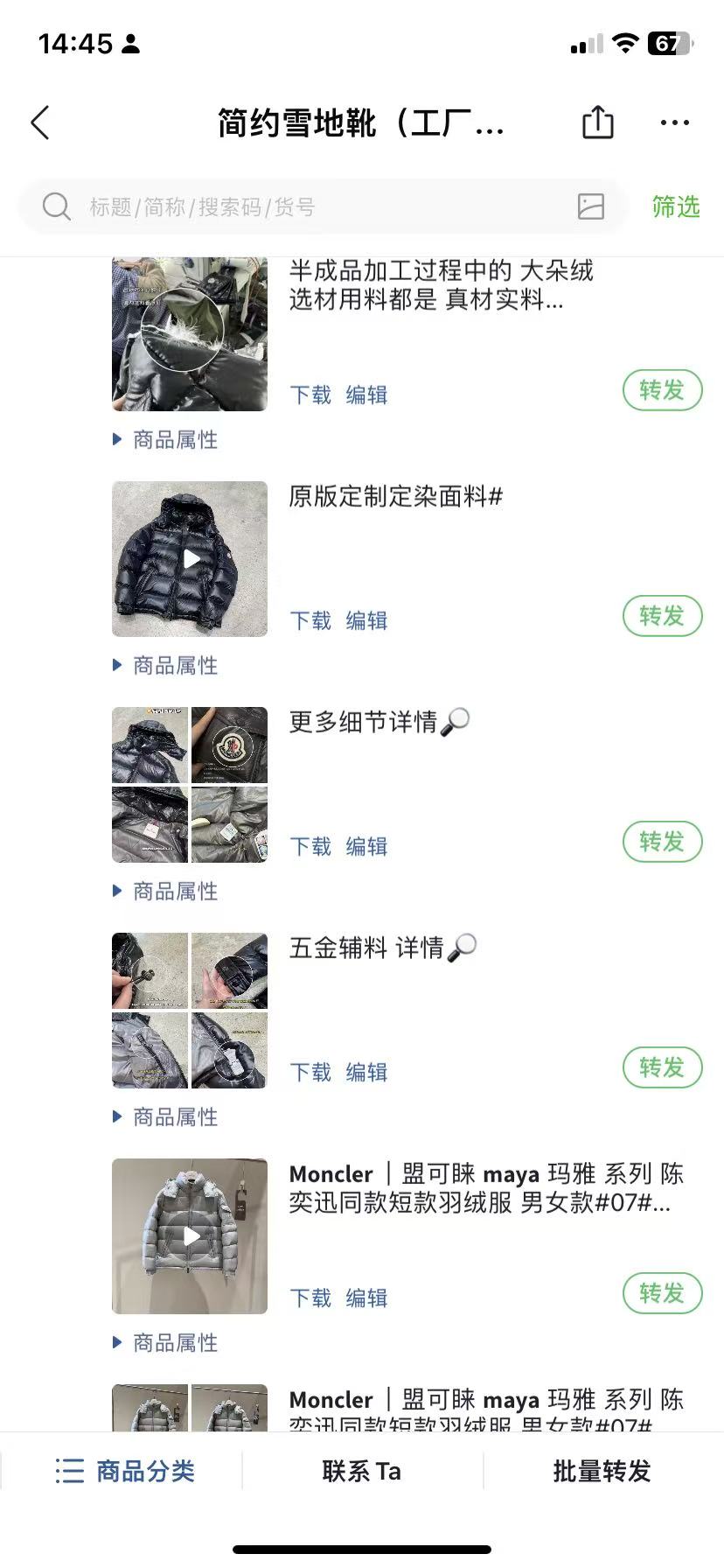Screen dimensions: 724x1568
Task: Share this shop page
Action: [x=598, y=122]
